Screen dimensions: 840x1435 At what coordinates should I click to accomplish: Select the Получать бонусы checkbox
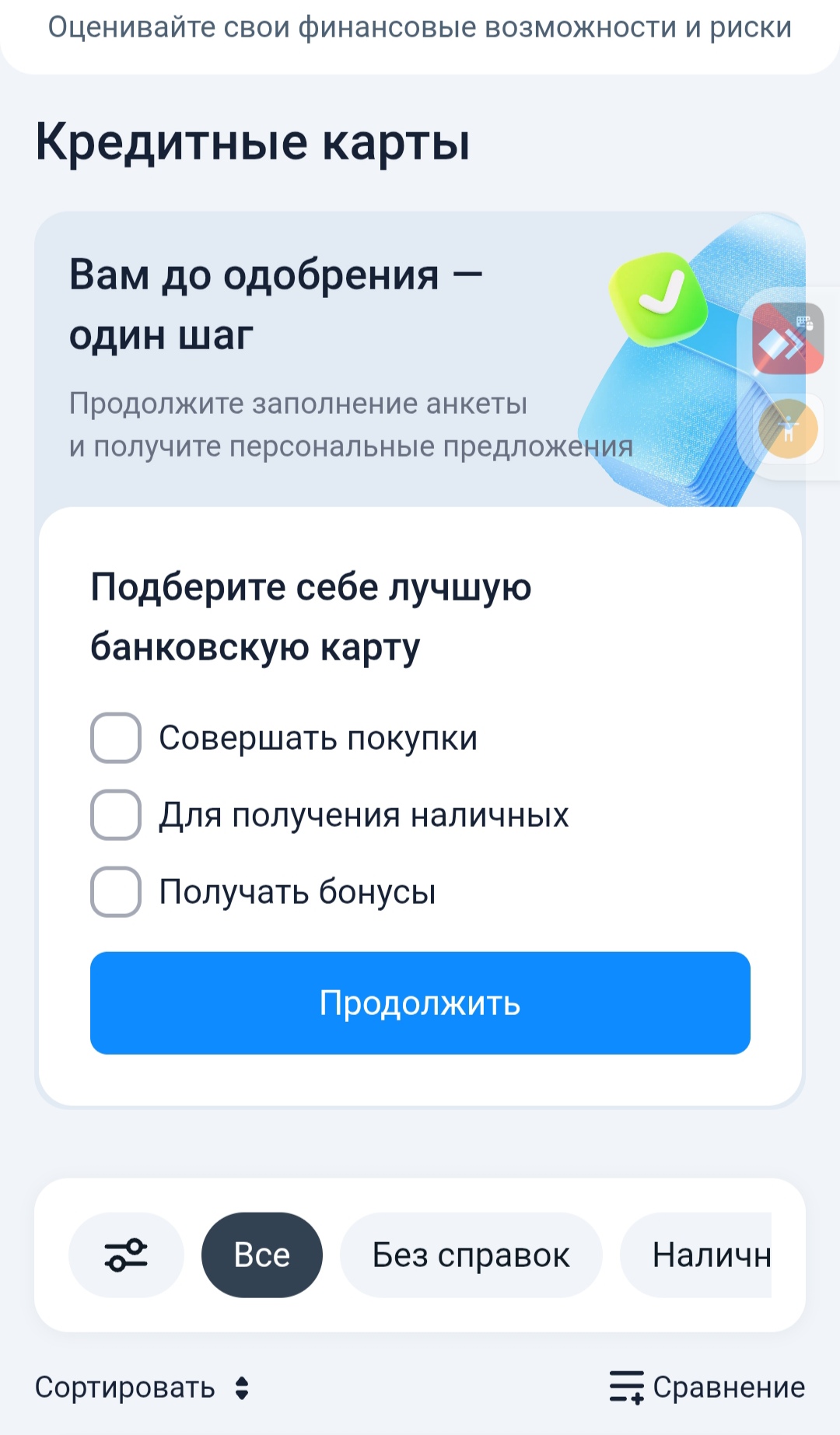[x=116, y=891]
